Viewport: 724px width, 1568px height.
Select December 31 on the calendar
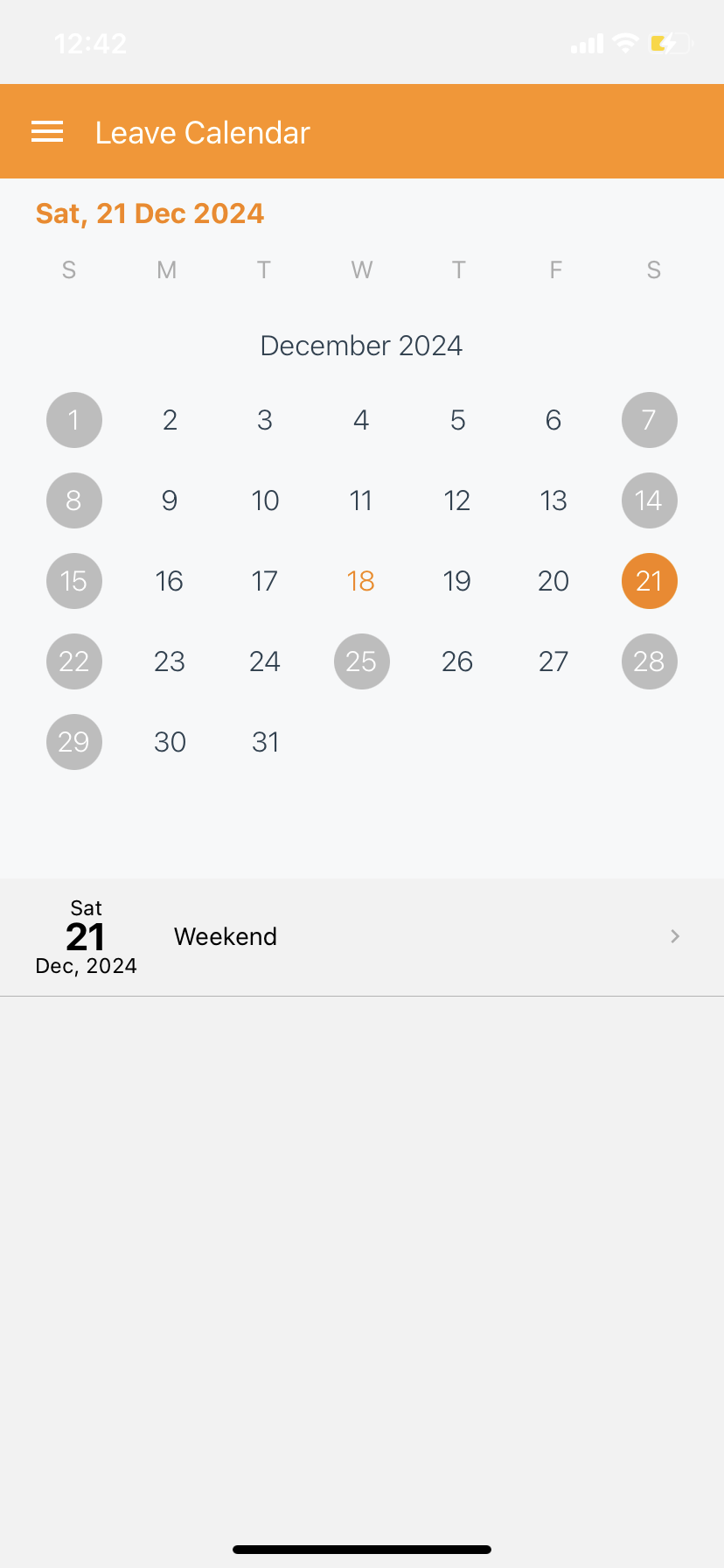click(265, 742)
